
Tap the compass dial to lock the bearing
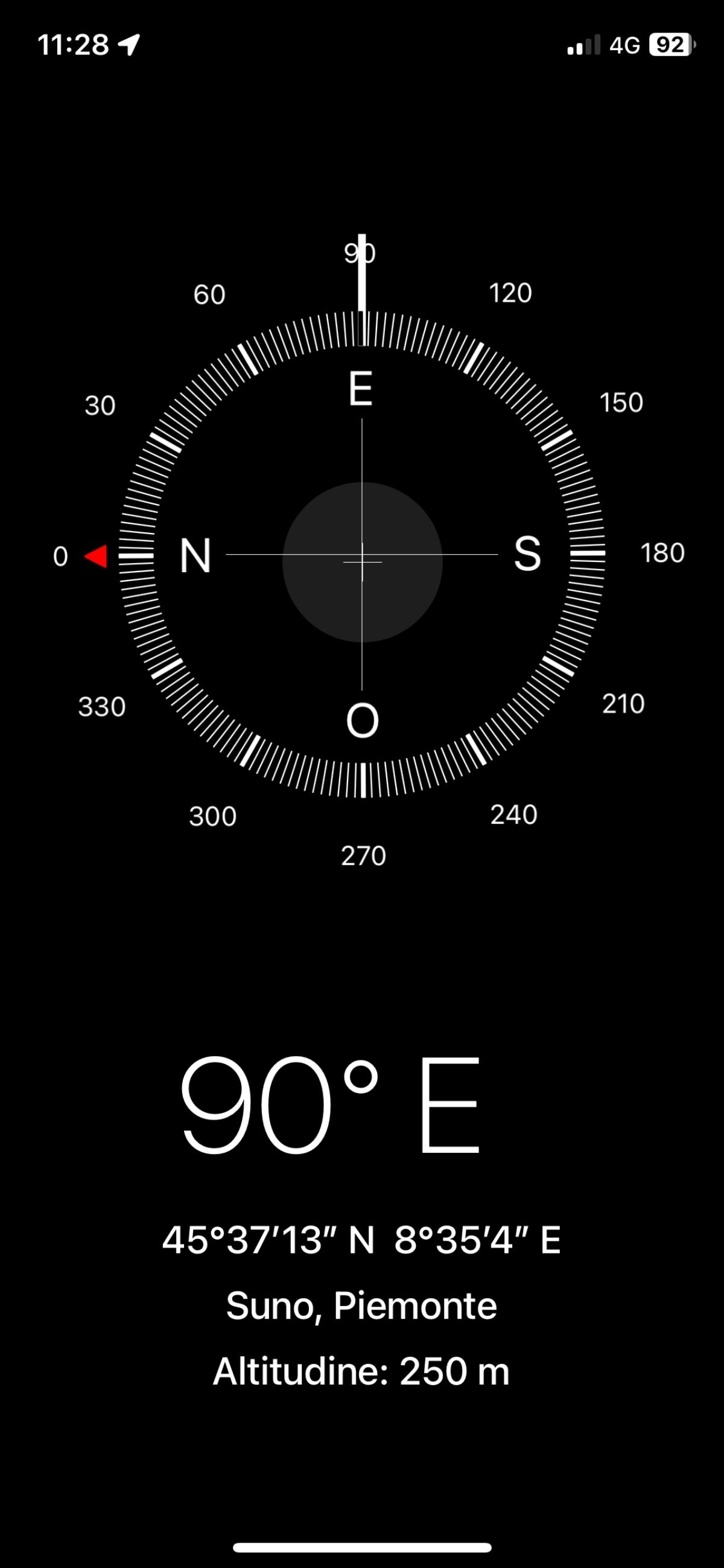(x=362, y=555)
